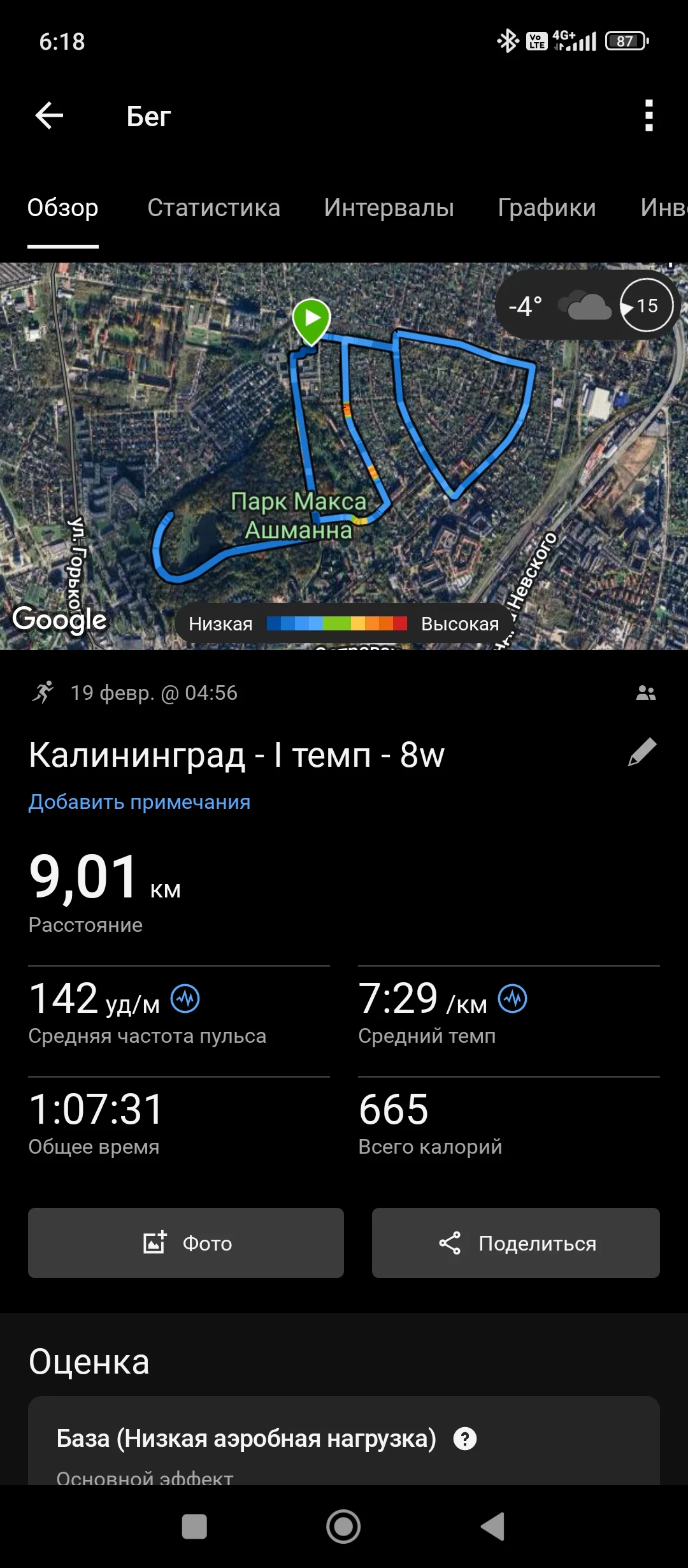688x1568 pixels.
Task: Click Добавить примечания to add notes
Action: click(140, 802)
